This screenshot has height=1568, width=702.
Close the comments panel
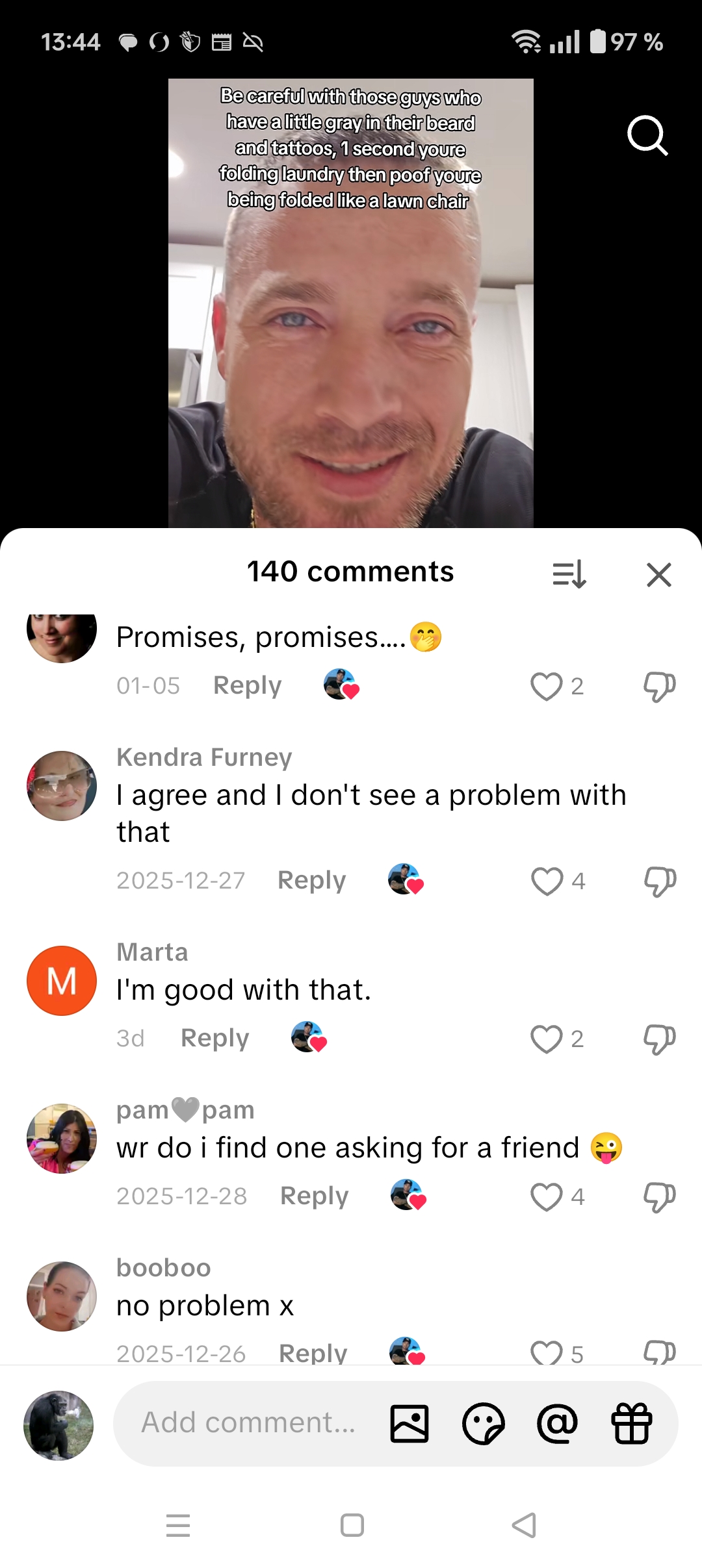[x=659, y=574]
